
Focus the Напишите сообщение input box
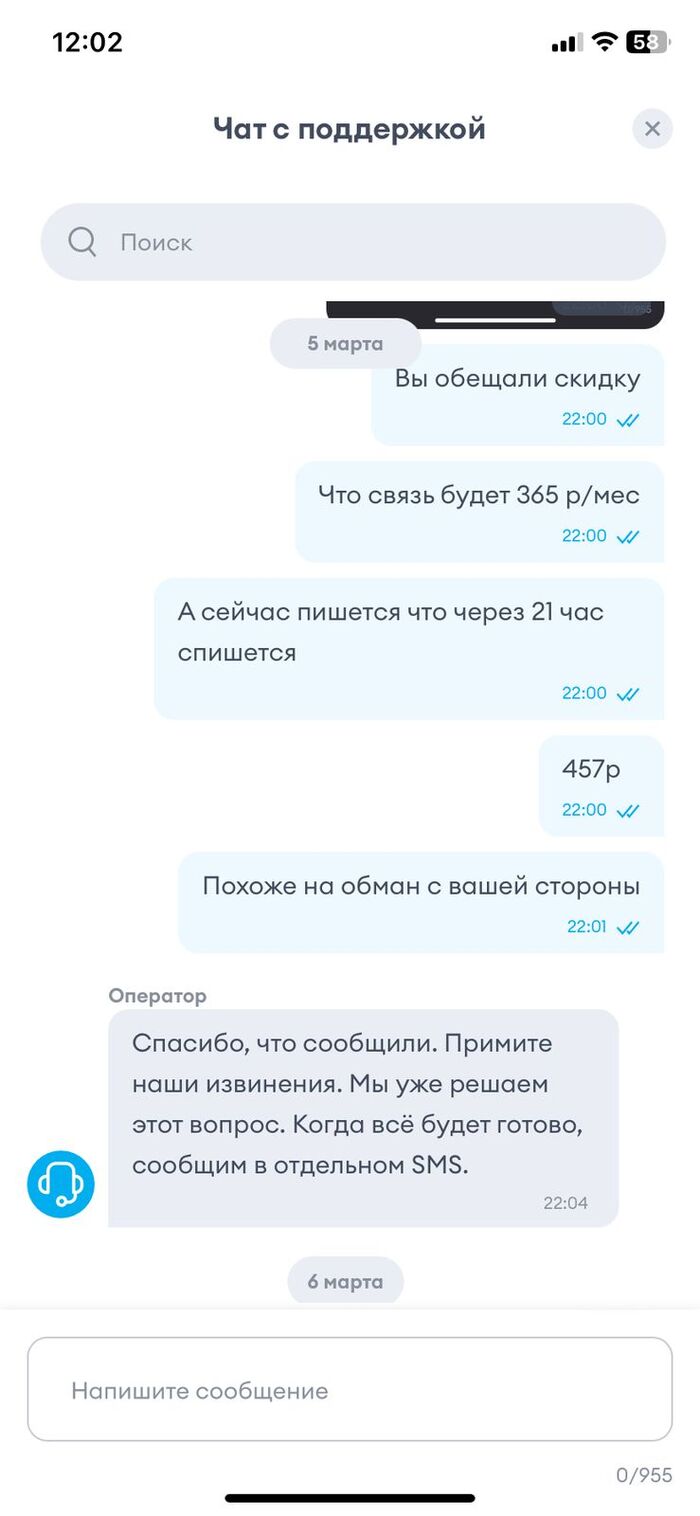point(349,1389)
